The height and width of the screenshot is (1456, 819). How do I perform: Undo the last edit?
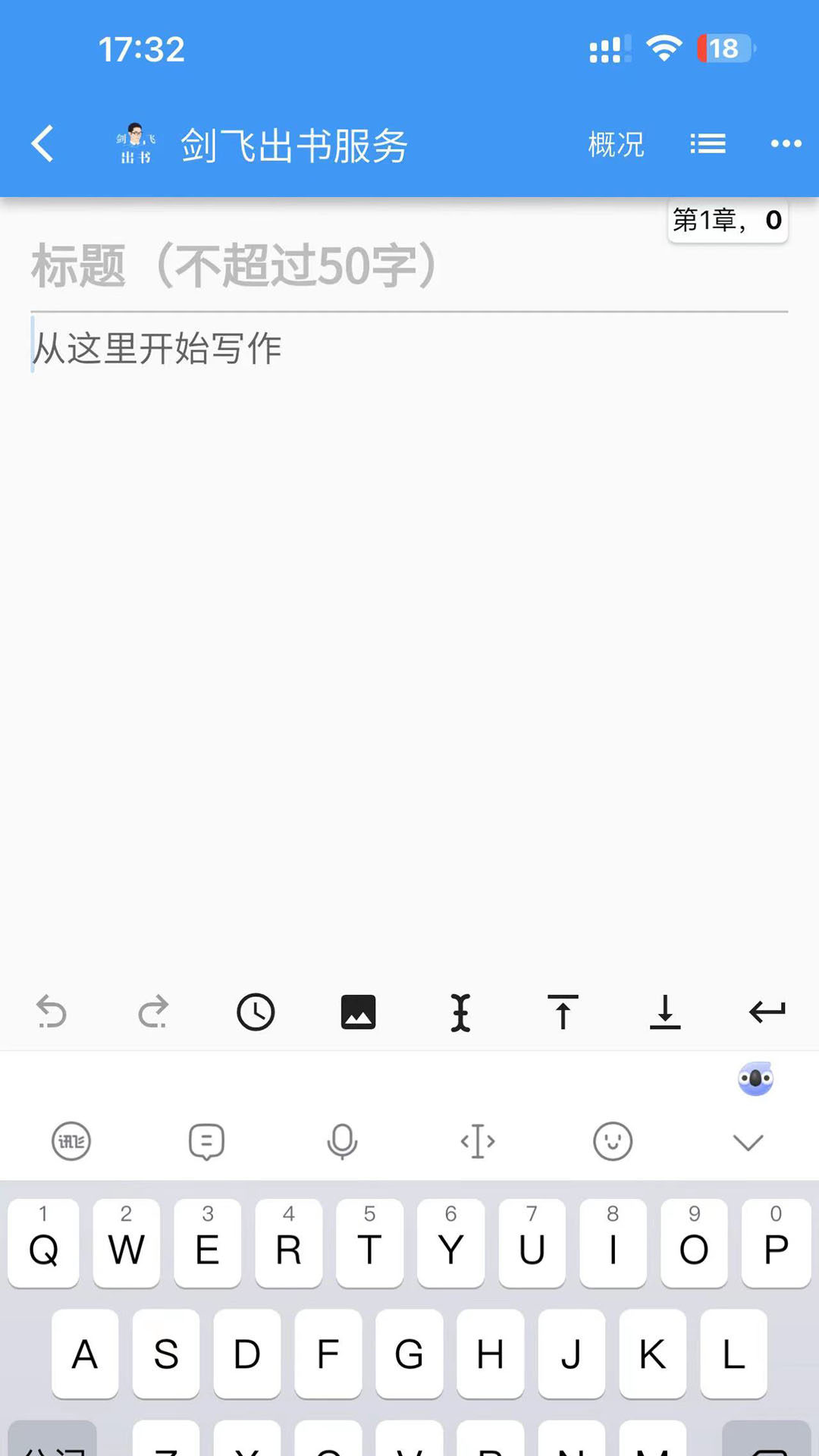51,1012
